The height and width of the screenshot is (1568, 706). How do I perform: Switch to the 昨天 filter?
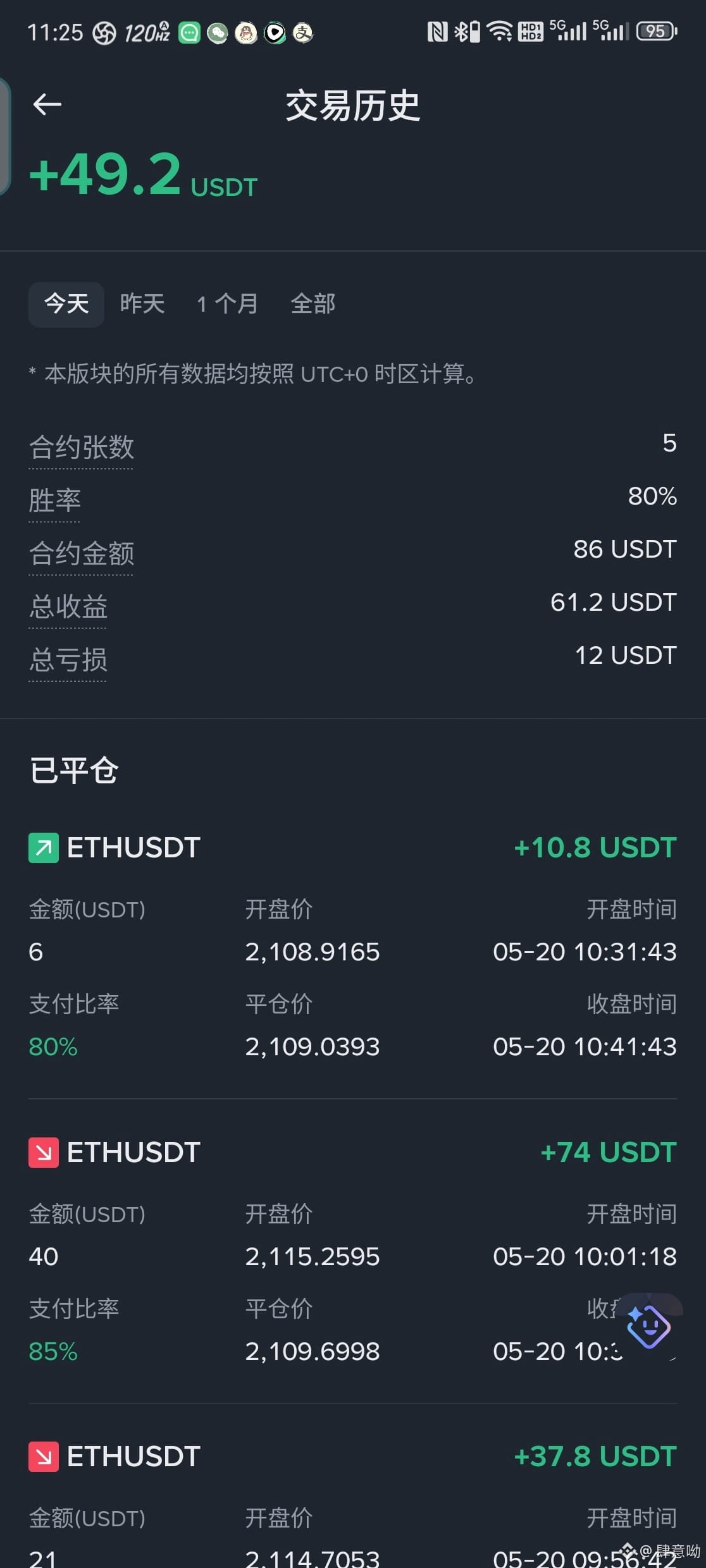(142, 304)
